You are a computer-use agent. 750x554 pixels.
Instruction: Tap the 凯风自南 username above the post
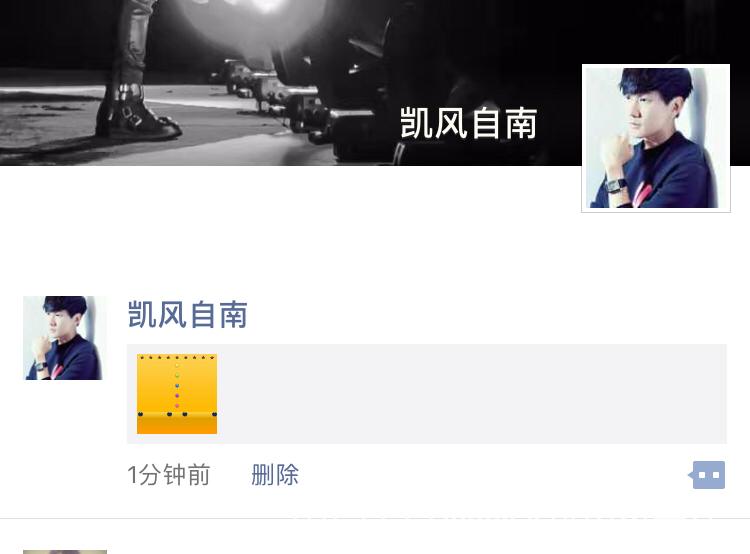[x=188, y=315]
